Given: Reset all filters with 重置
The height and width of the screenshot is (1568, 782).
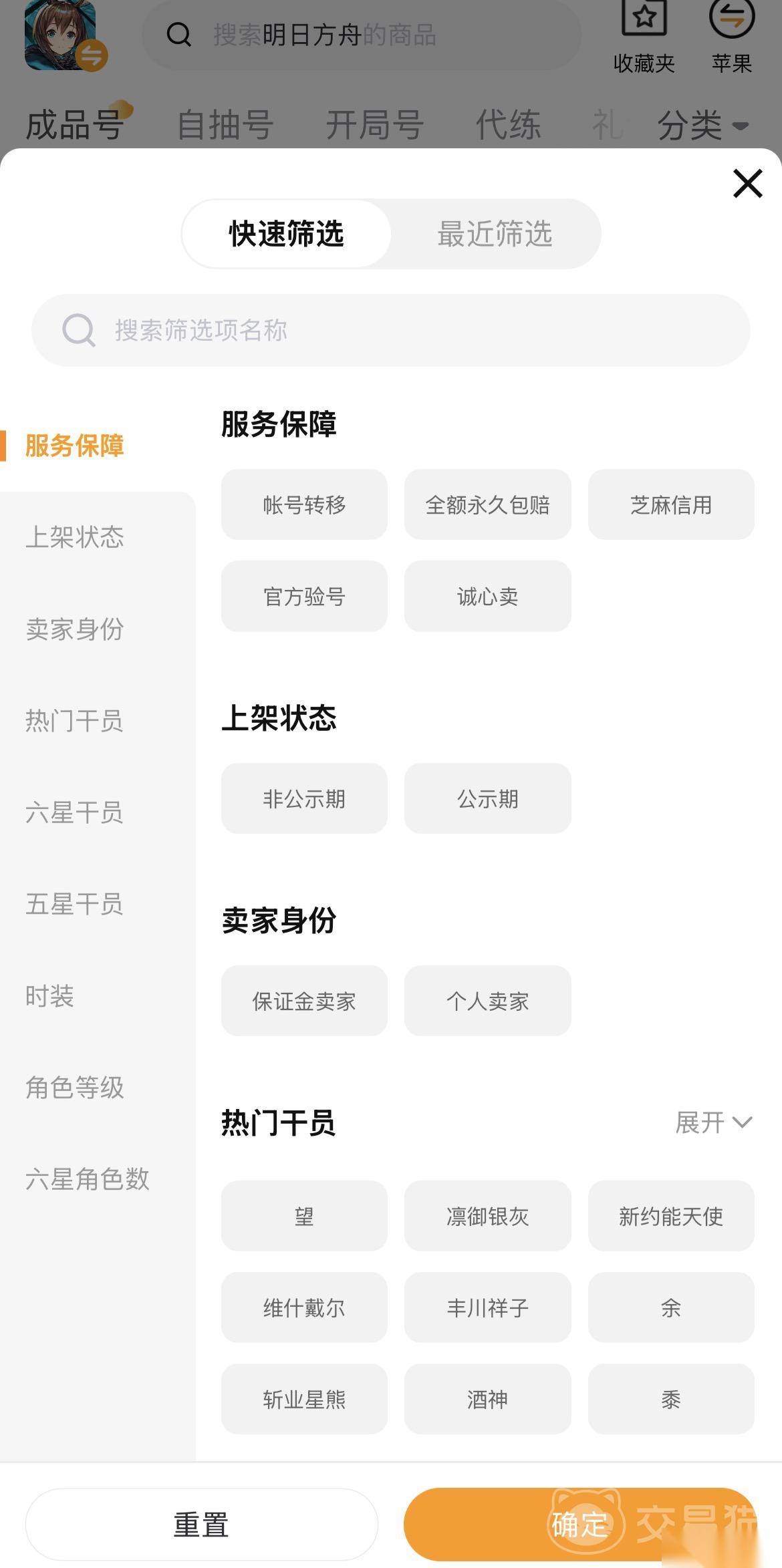Looking at the screenshot, I should [201, 1525].
